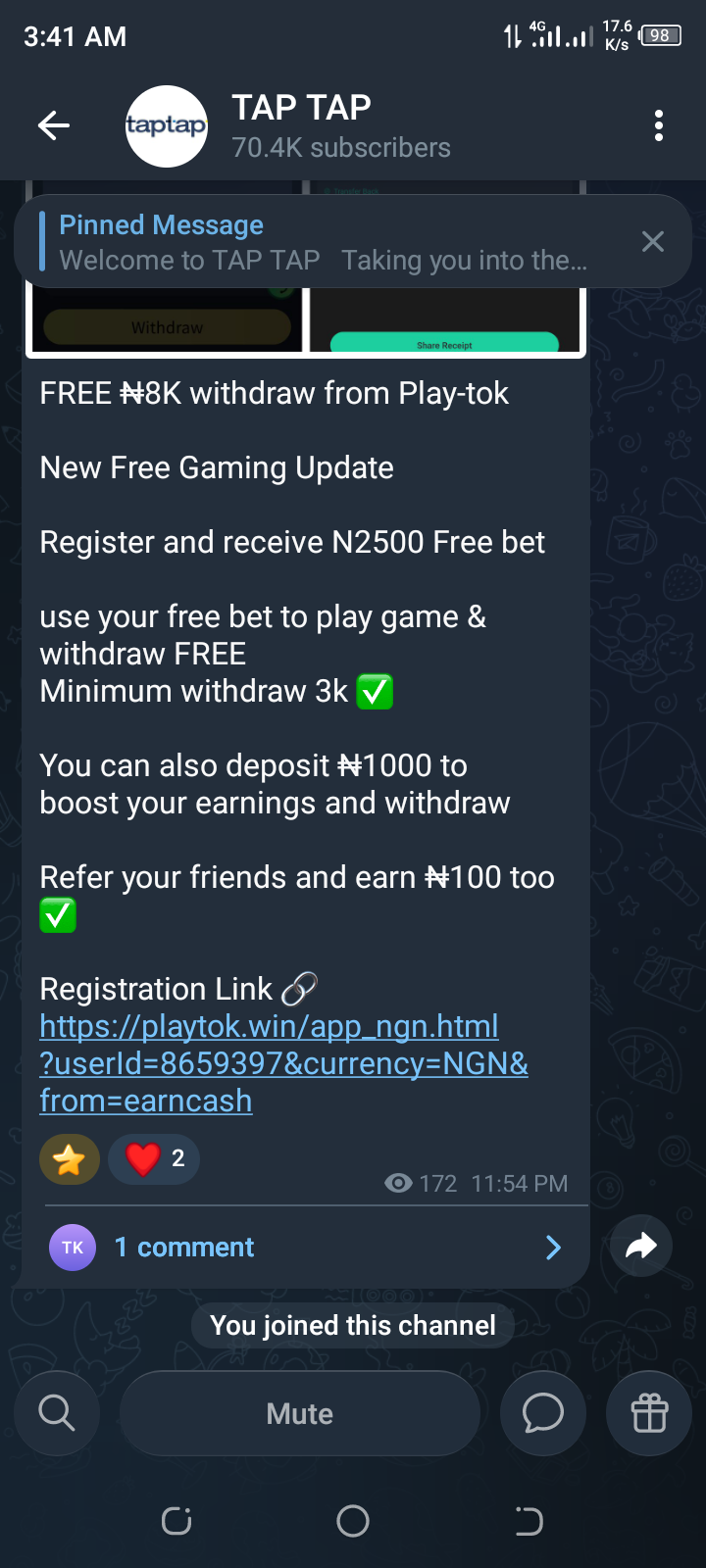706x1568 pixels.
Task: Open the three-dot overflow menu
Action: coord(658,125)
